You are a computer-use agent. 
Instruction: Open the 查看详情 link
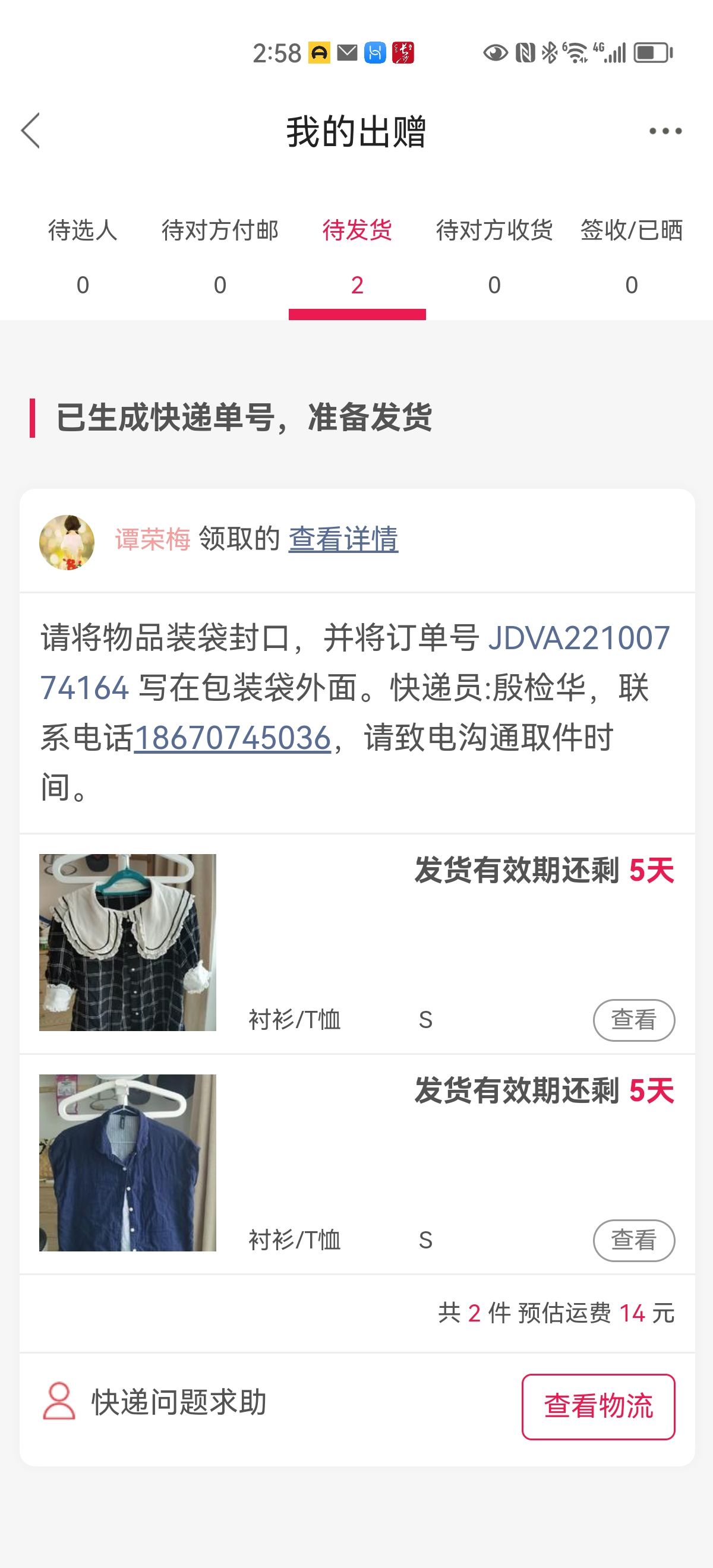[343, 539]
